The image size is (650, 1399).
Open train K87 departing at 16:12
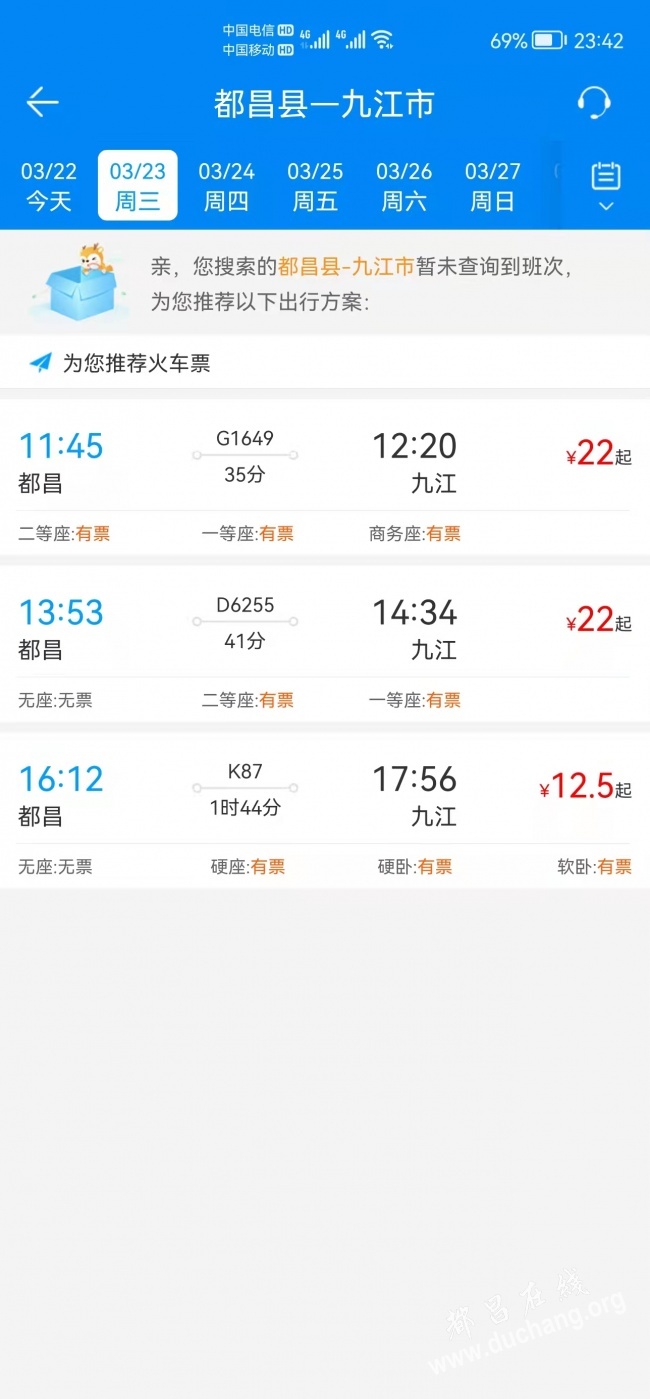[x=325, y=812]
